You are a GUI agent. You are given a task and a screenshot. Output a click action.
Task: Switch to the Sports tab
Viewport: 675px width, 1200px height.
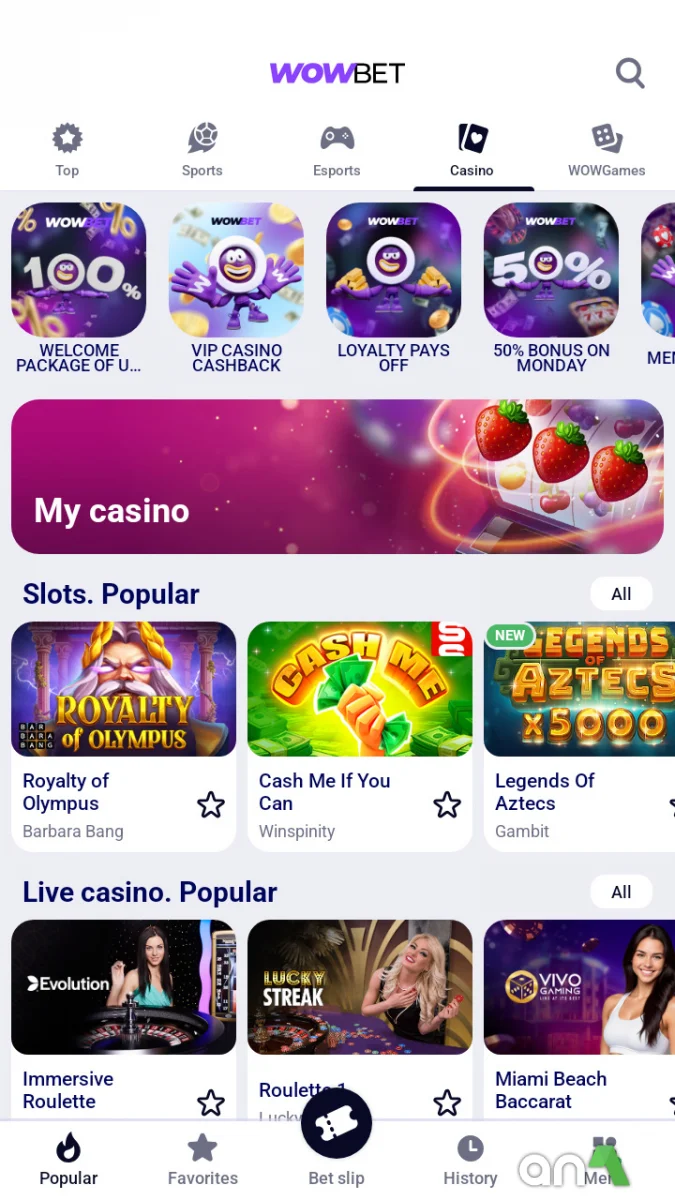pyautogui.click(x=202, y=150)
